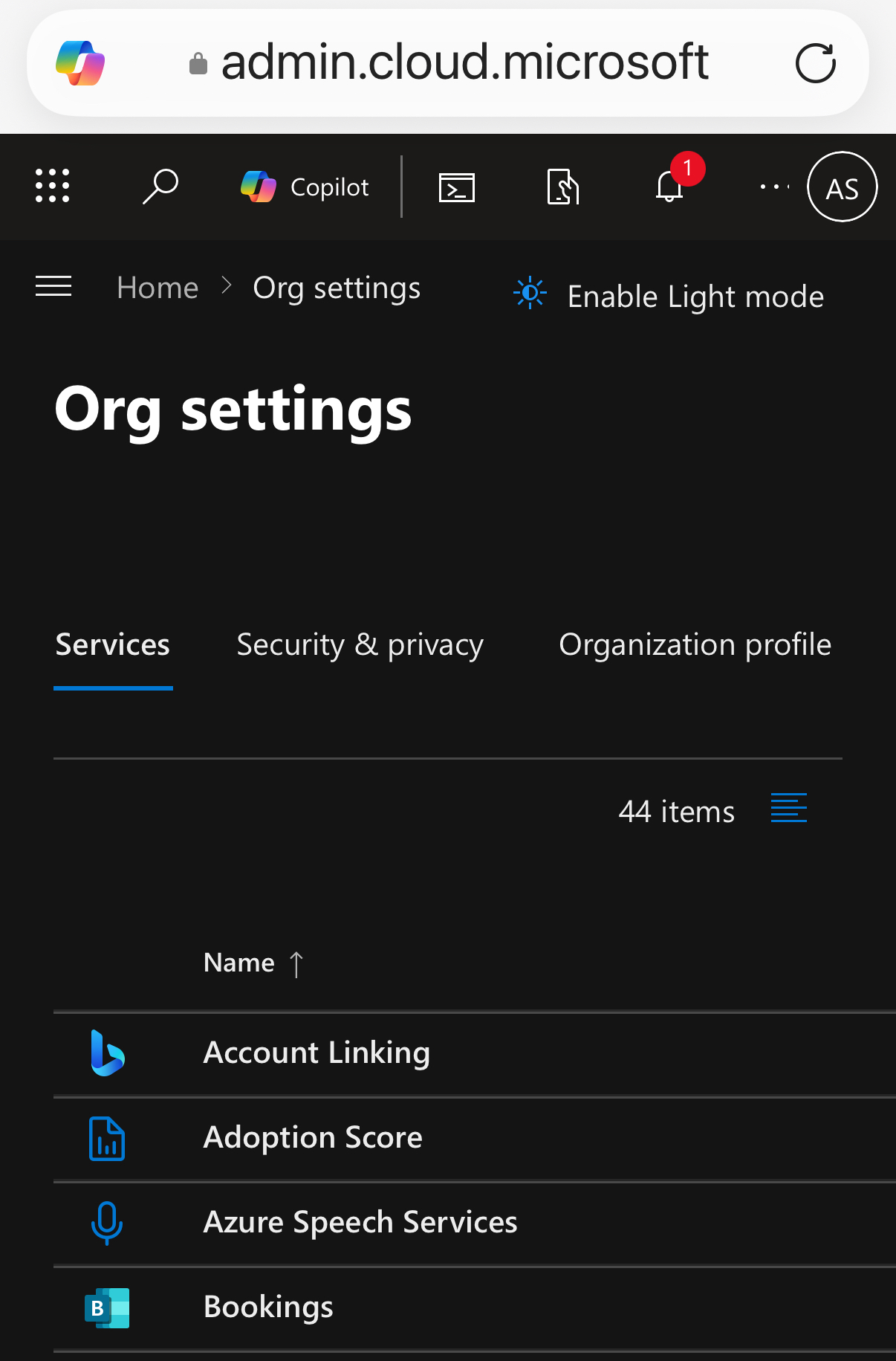This screenshot has width=896, height=1361.
Task: Open the header overflow menu
Action: click(x=773, y=187)
